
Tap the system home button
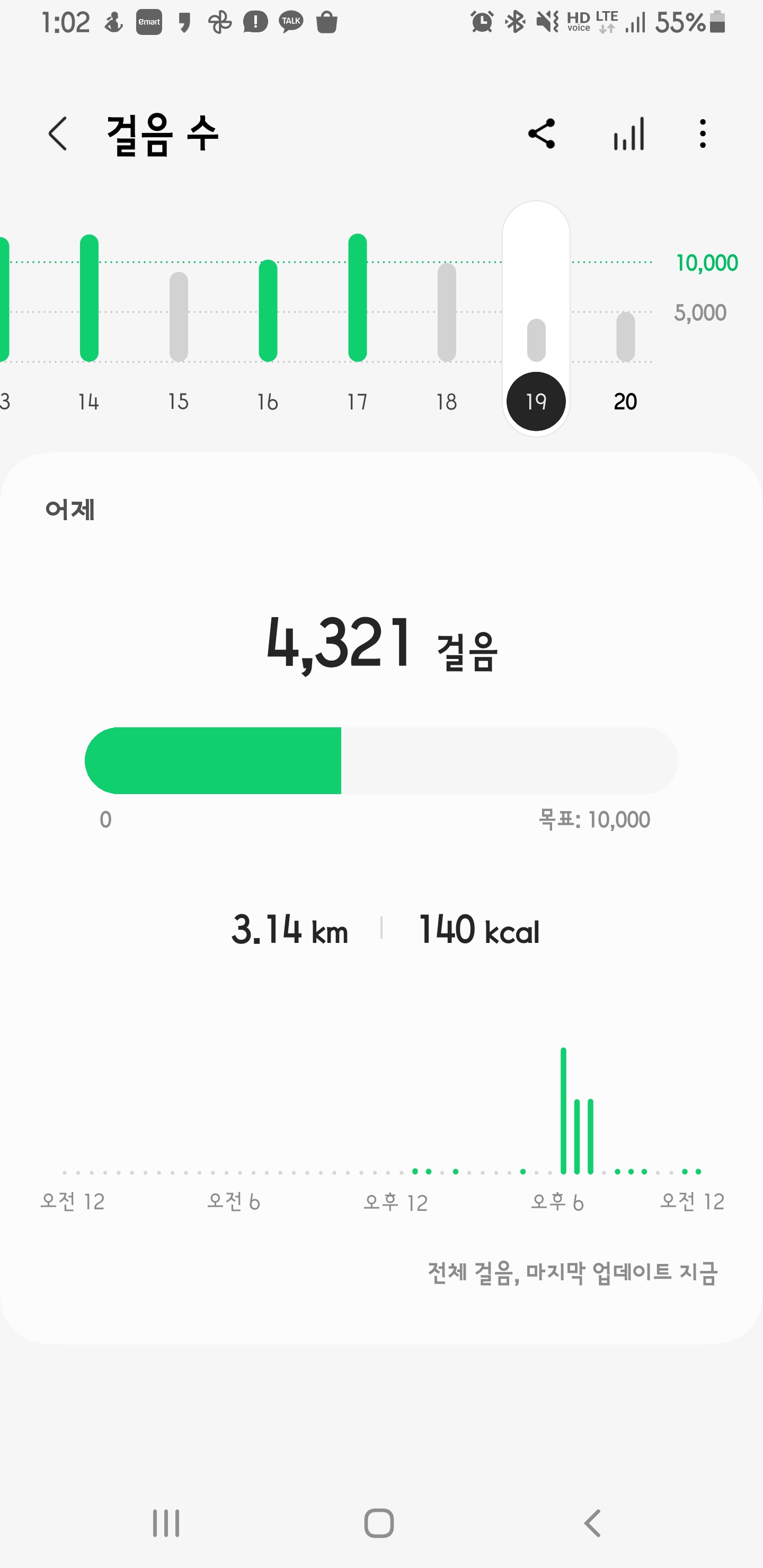click(x=379, y=1524)
